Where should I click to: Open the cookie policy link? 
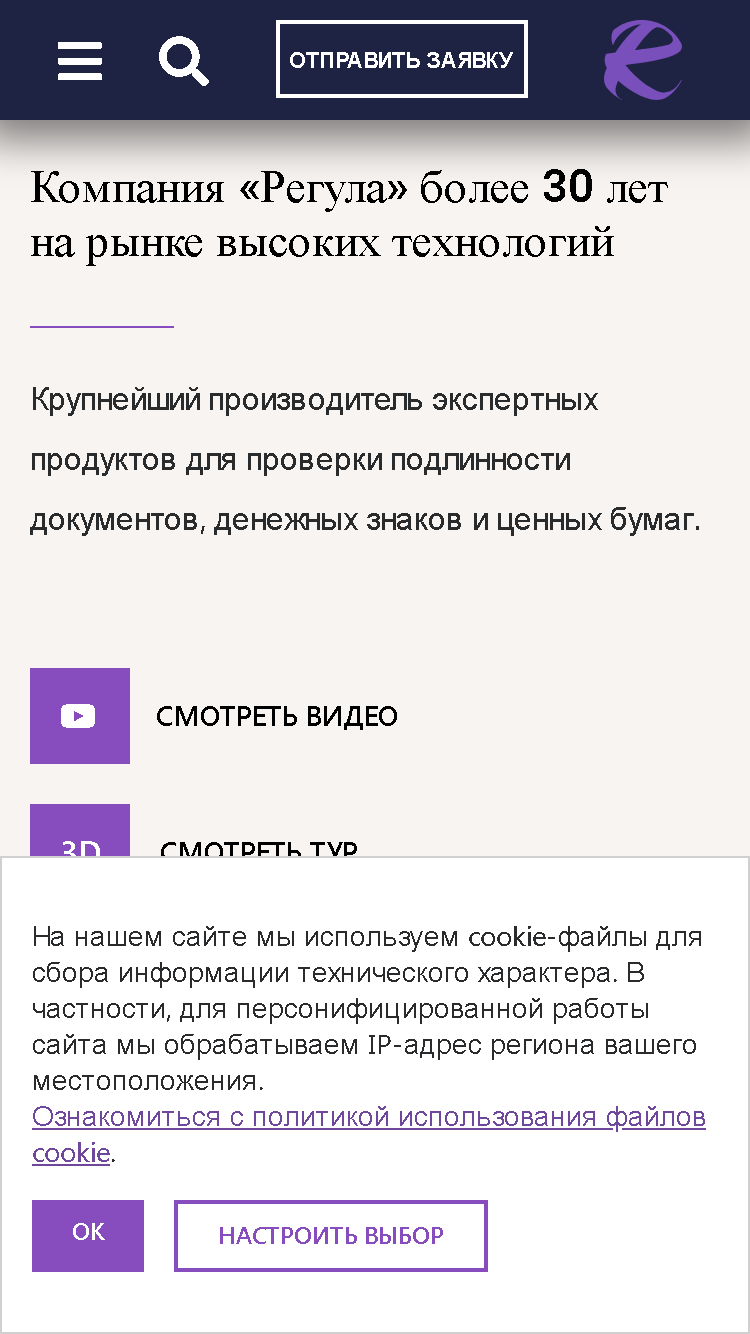coord(369,1134)
